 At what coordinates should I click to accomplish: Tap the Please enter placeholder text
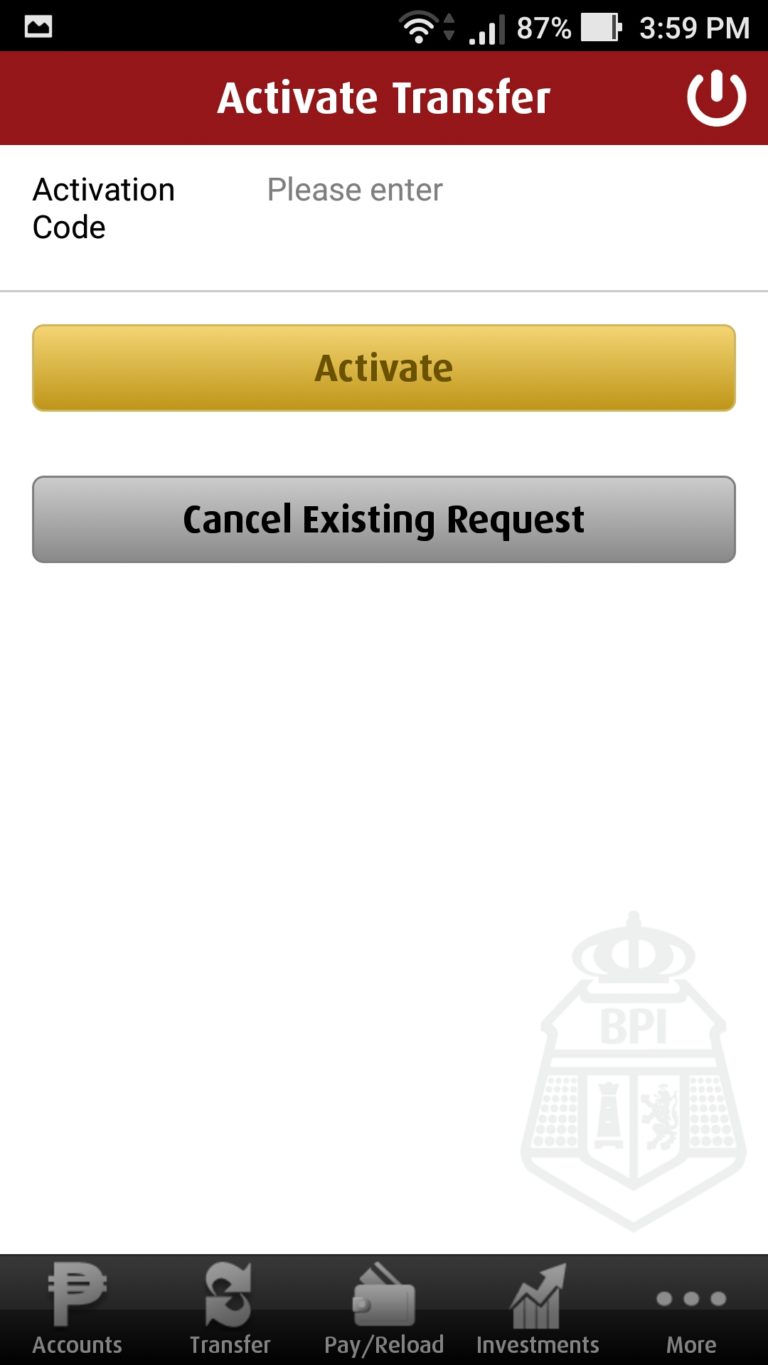[x=354, y=190]
